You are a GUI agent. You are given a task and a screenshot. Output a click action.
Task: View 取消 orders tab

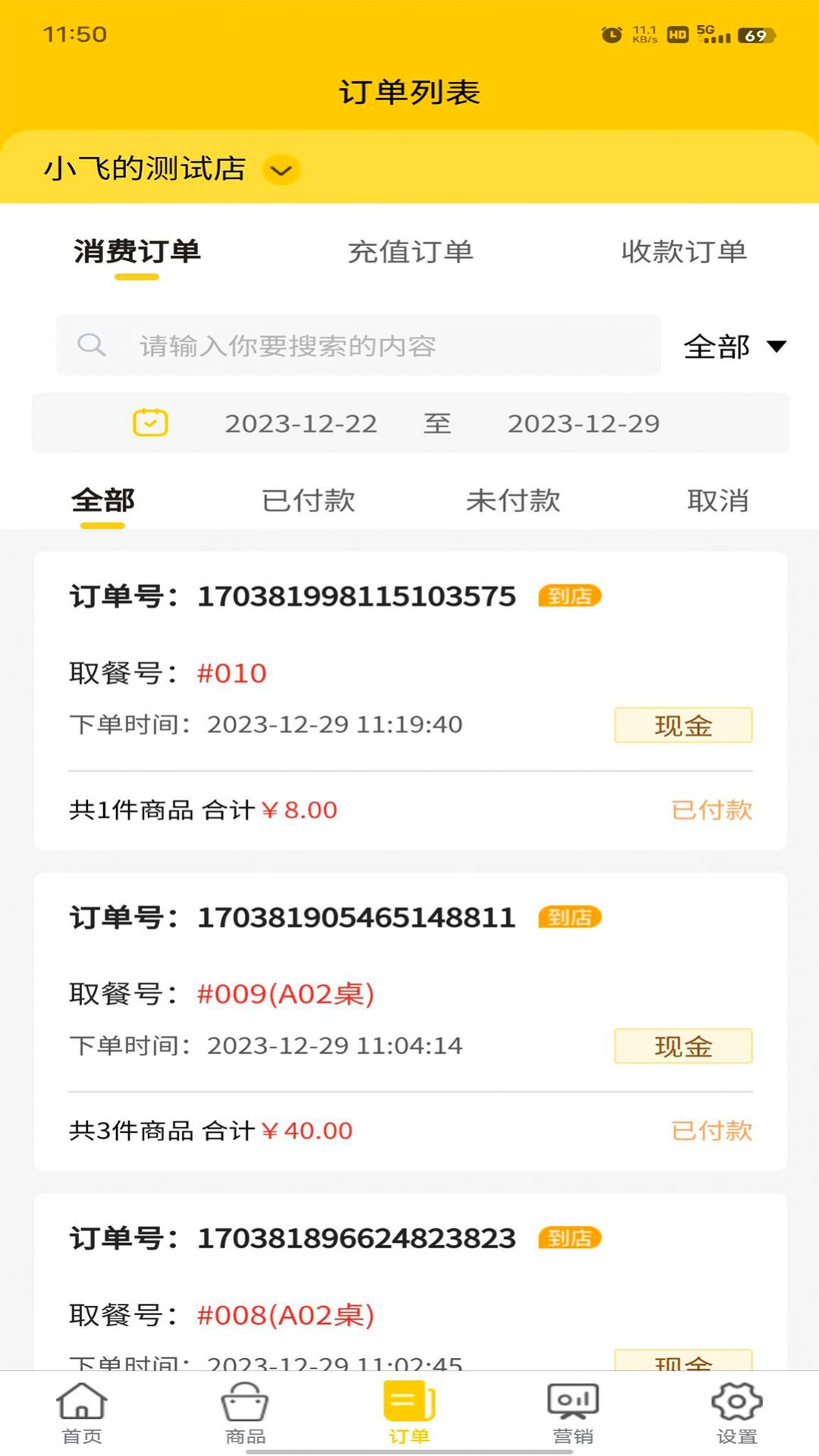(717, 501)
